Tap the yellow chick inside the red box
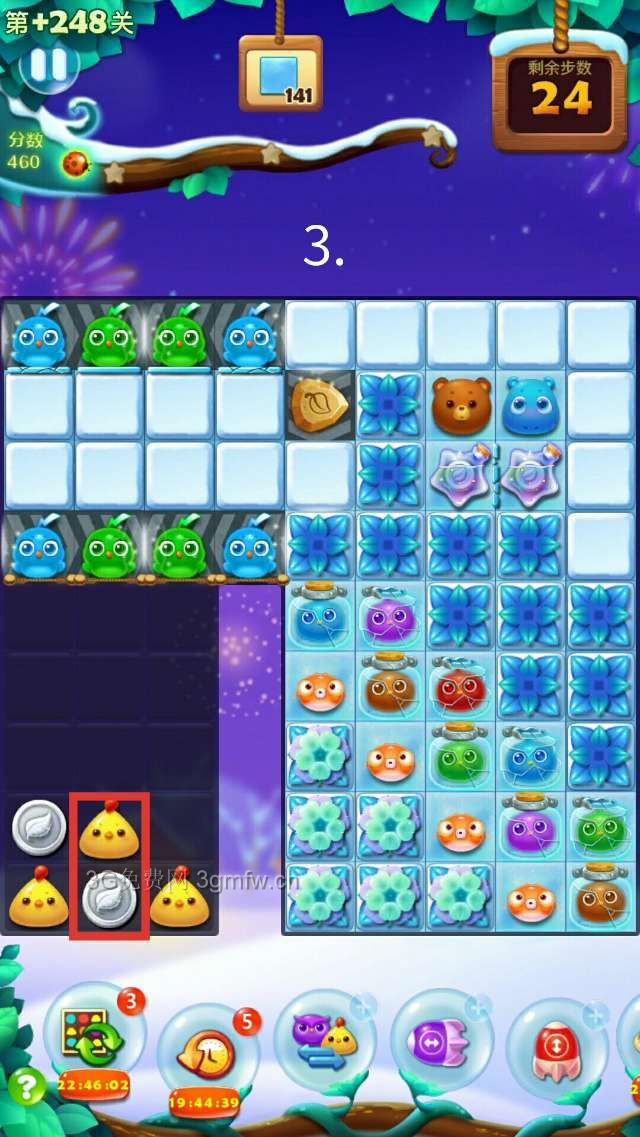 click(x=109, y=830)
